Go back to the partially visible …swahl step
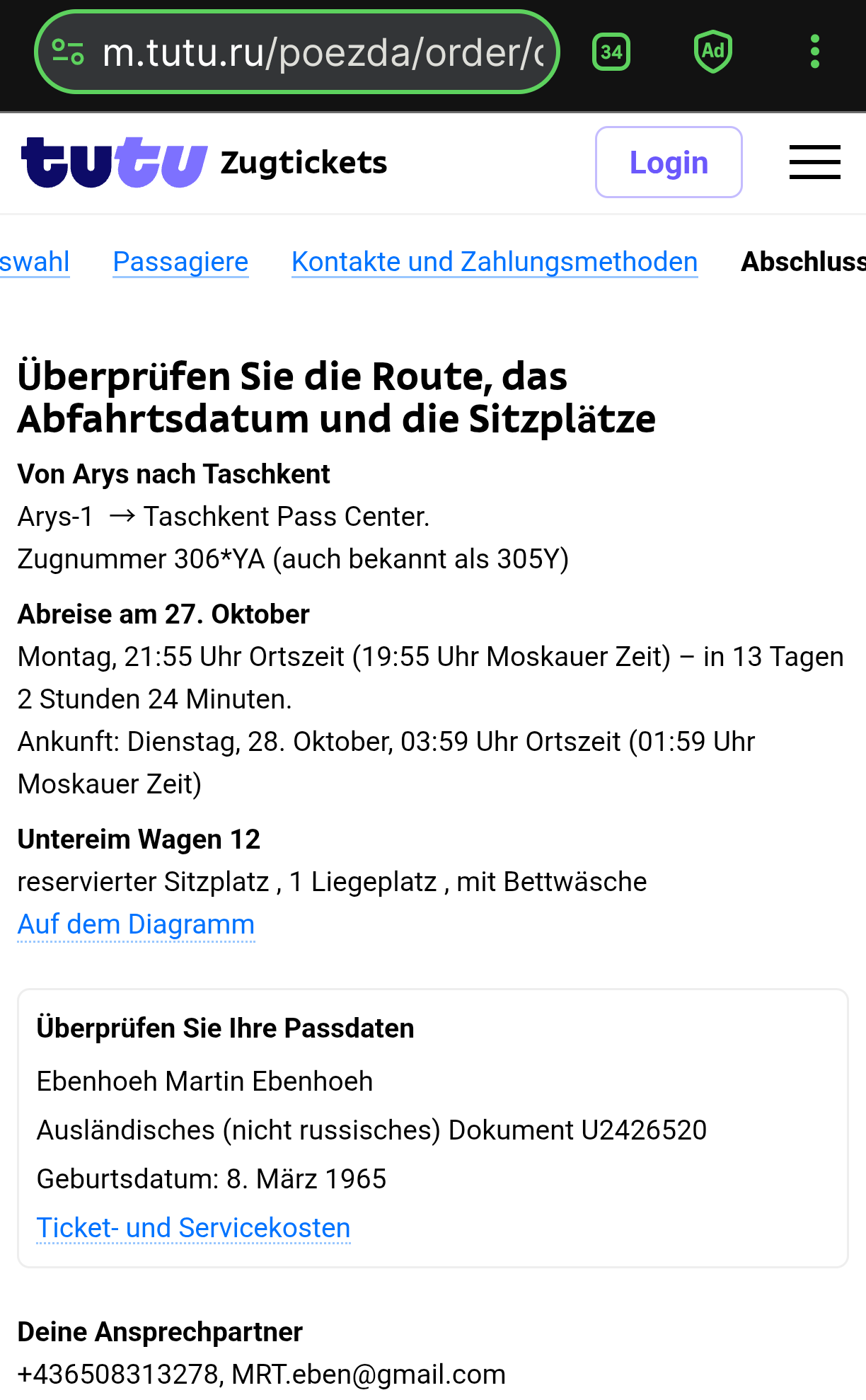This screenshot has width=866, height=1400. [34, 262]
